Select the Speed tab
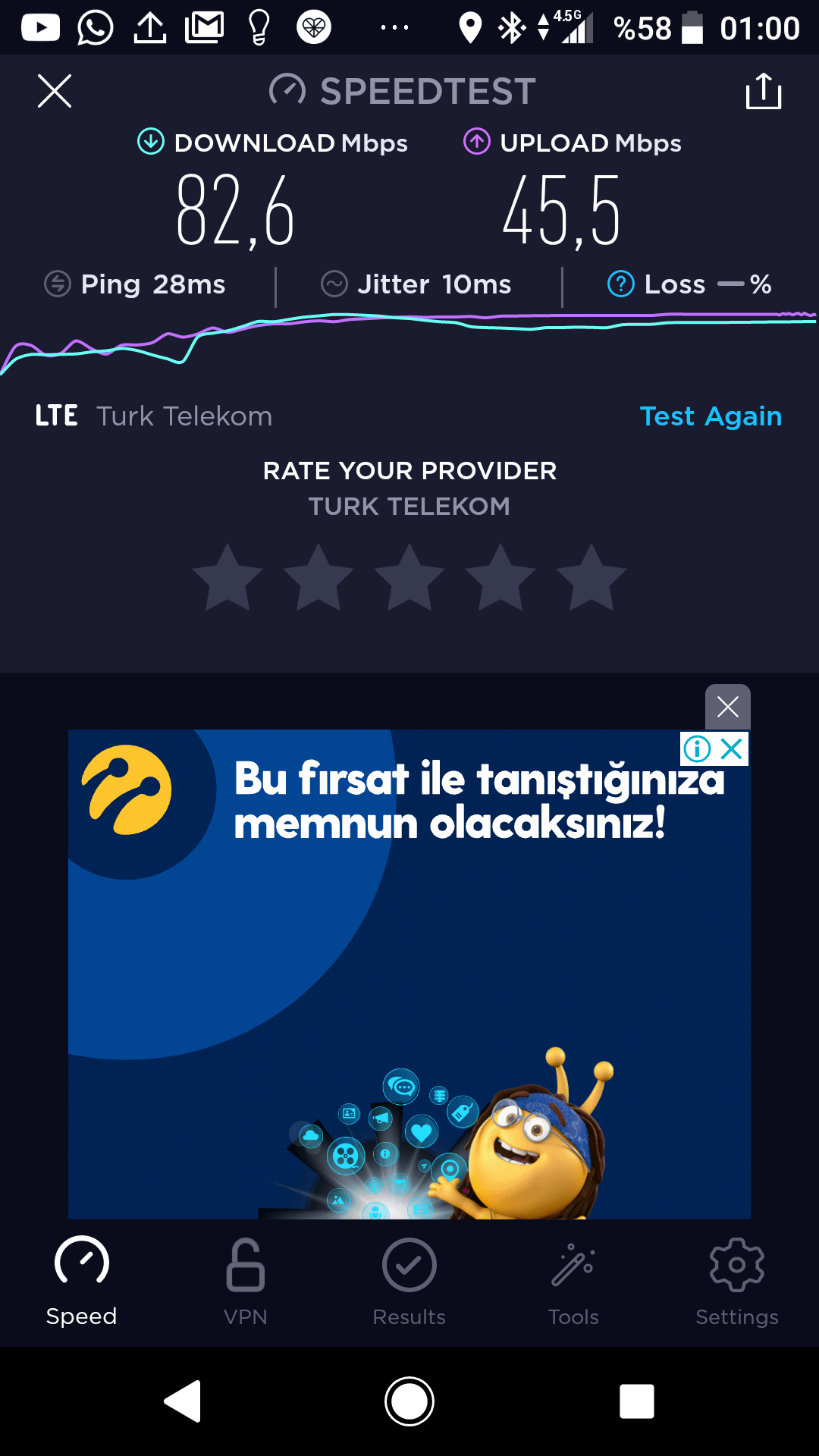Image resolution: width=819 pixels, height=1456 pixels. point(82,1282)
